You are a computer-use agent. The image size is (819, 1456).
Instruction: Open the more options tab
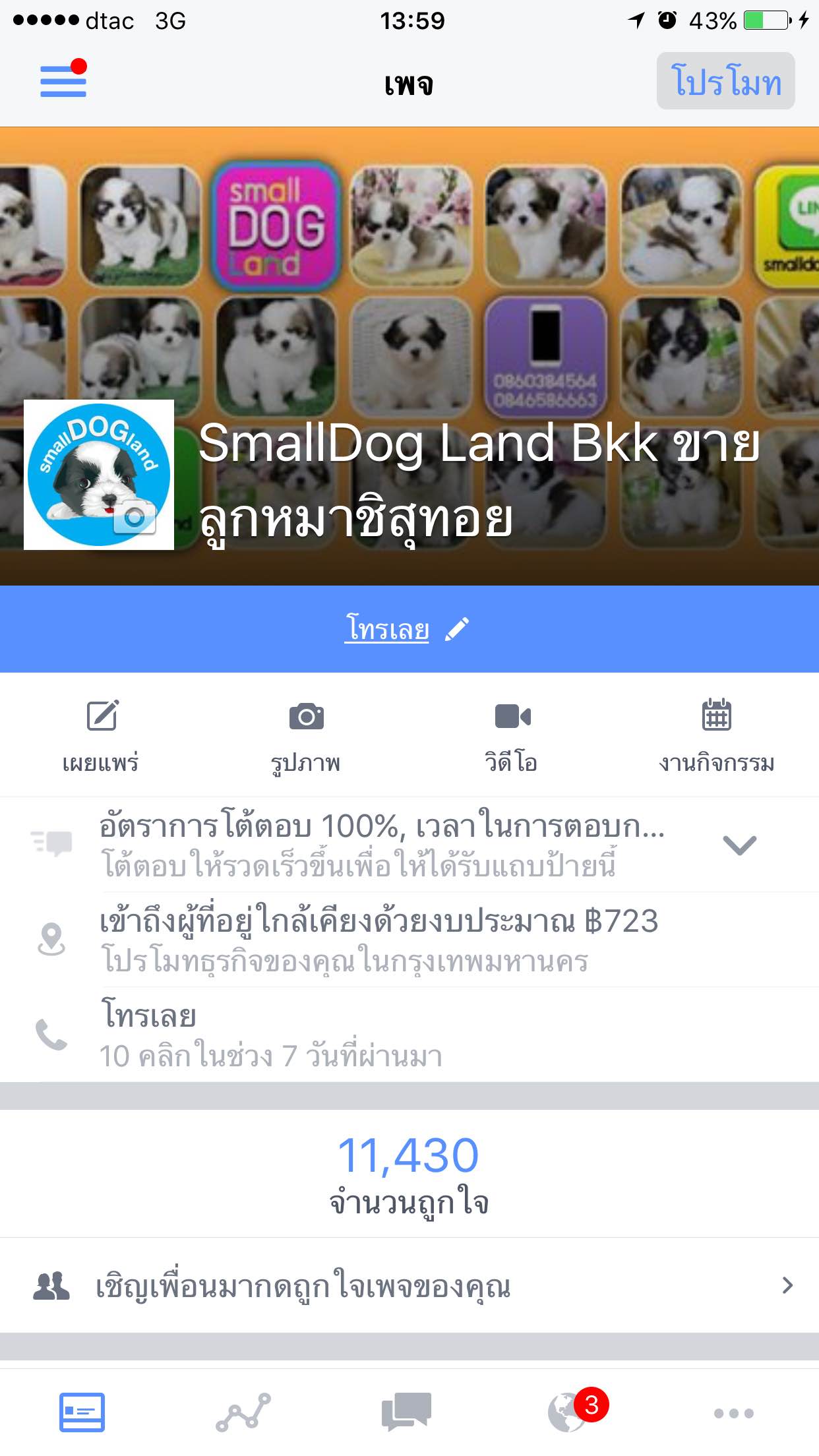(x=733, y=1412)
